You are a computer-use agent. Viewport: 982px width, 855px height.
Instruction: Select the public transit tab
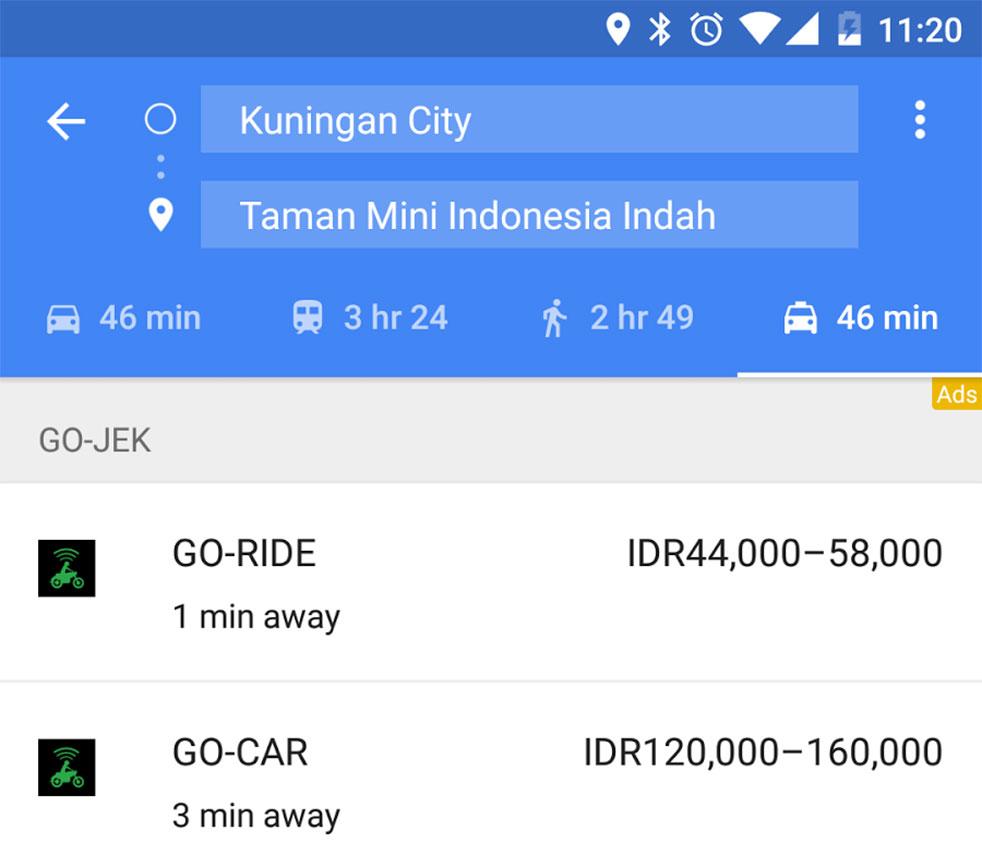click(x=369, y=319)
